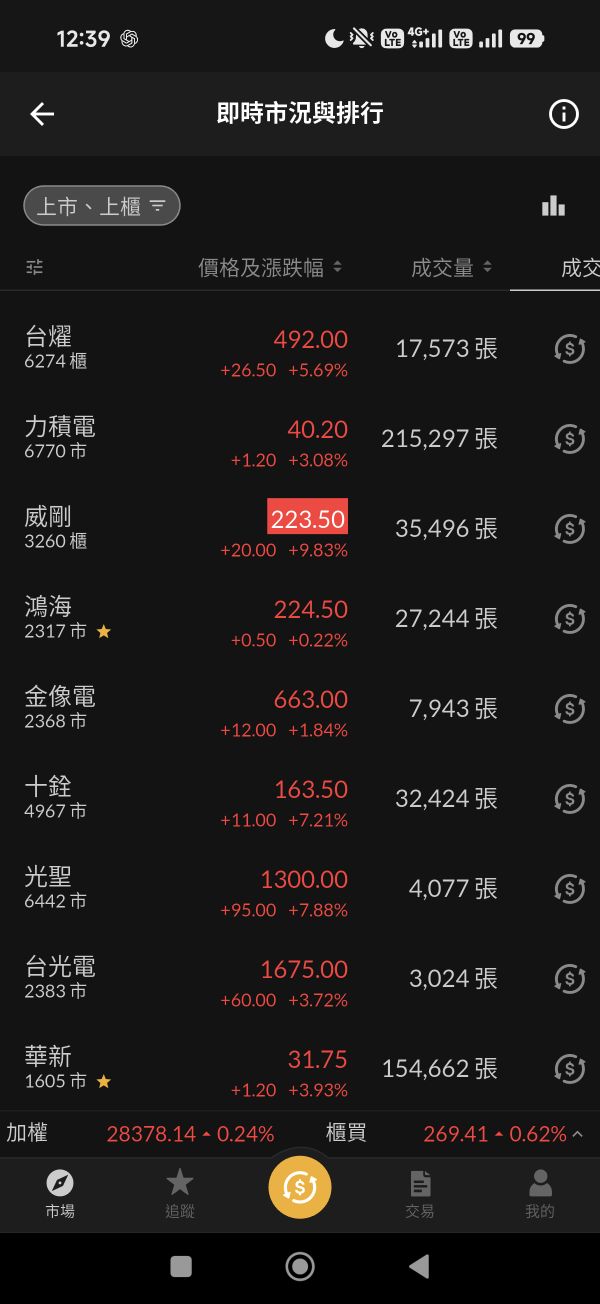Screen dimensions: 600x1304
Task: Tap the yellow center quick trade button
Action: coord(299,1187)
